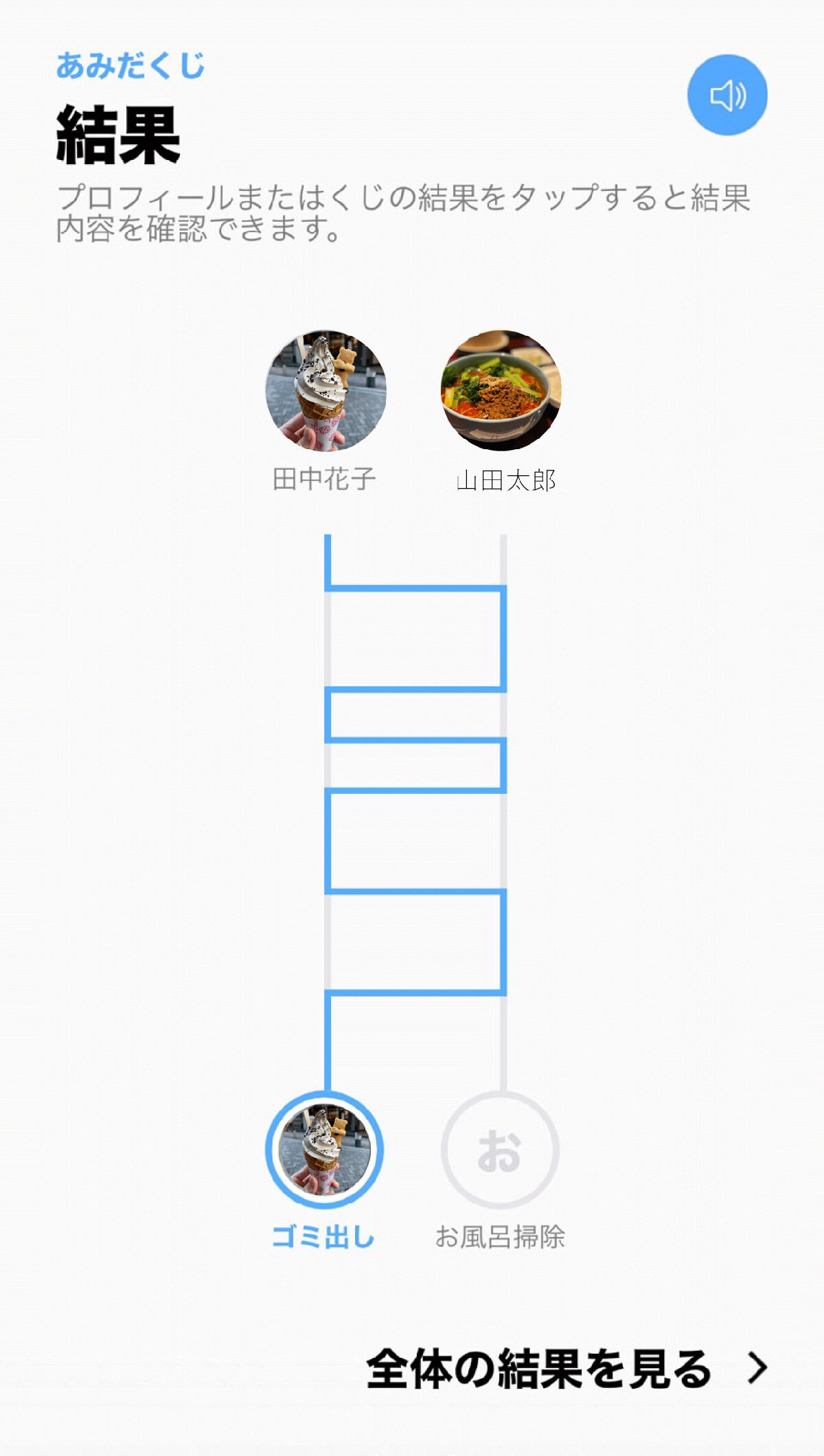Tap 山田太郎's profile picture

tap(501, 390)
